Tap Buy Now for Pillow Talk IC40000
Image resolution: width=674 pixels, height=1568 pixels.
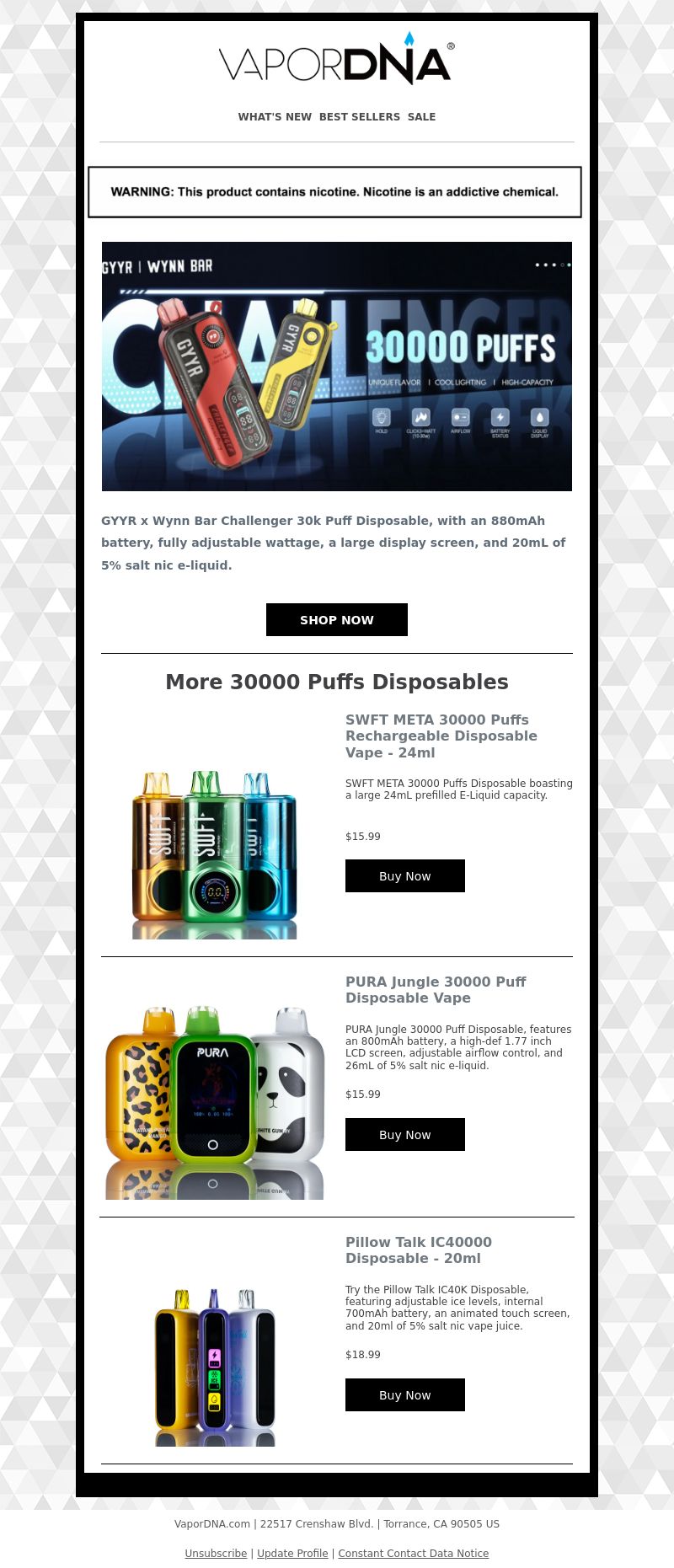click(405, 1395)
